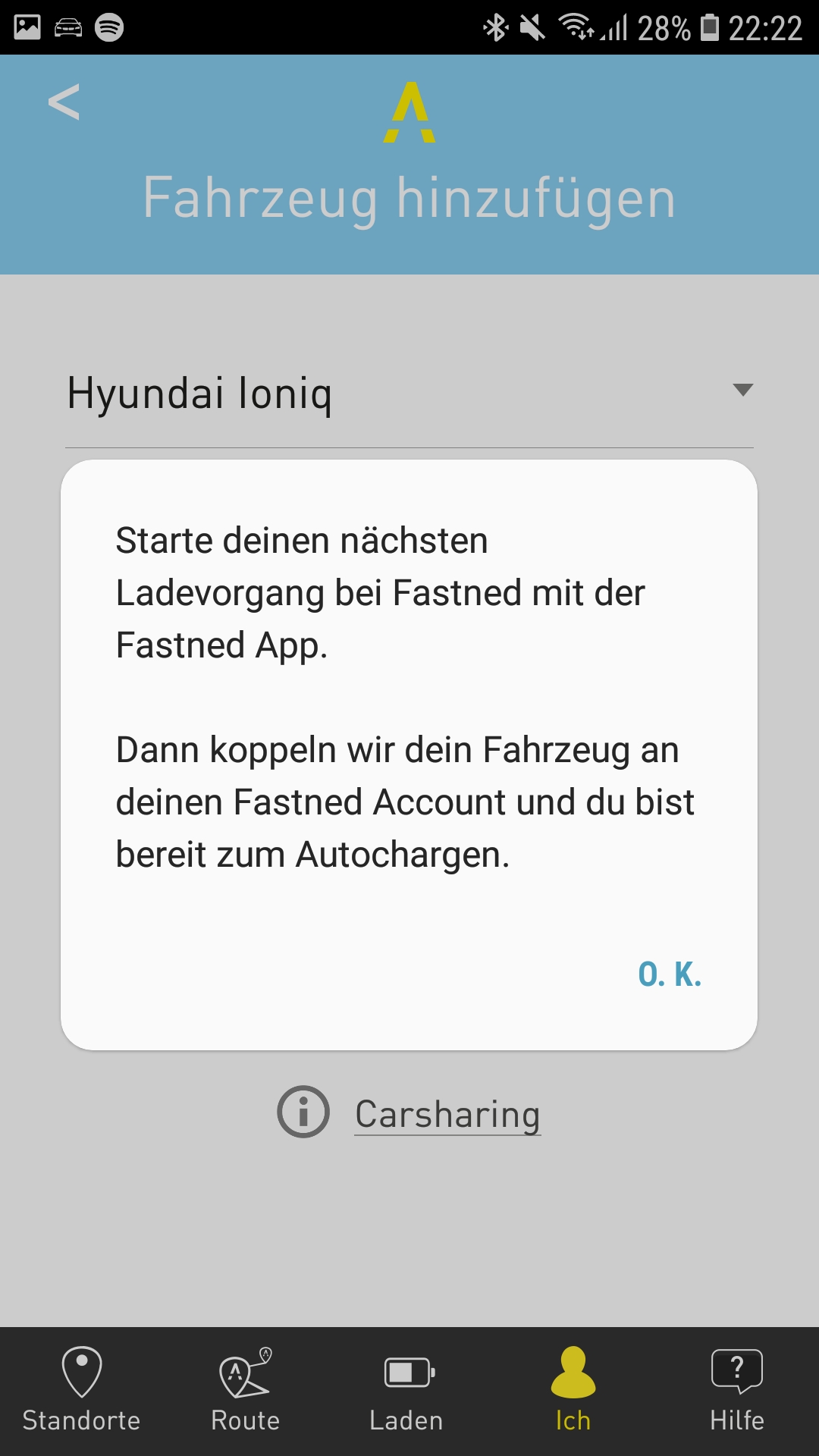The height and width of the screenshot is (1456, 819).
Task: Tap the muted sound status icon
Action: [532, 27]
